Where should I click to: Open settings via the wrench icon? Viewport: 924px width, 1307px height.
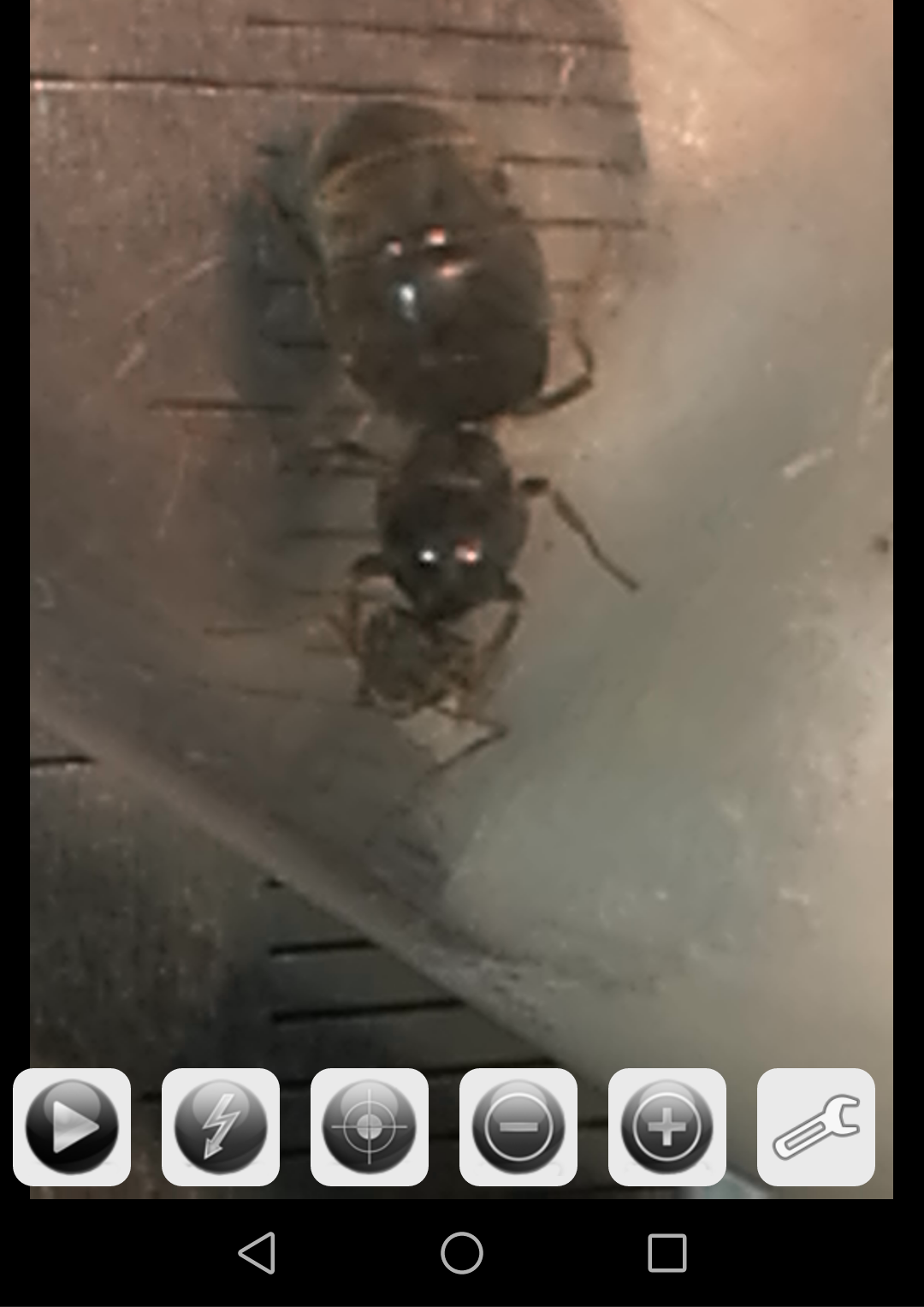point(816,1126)
